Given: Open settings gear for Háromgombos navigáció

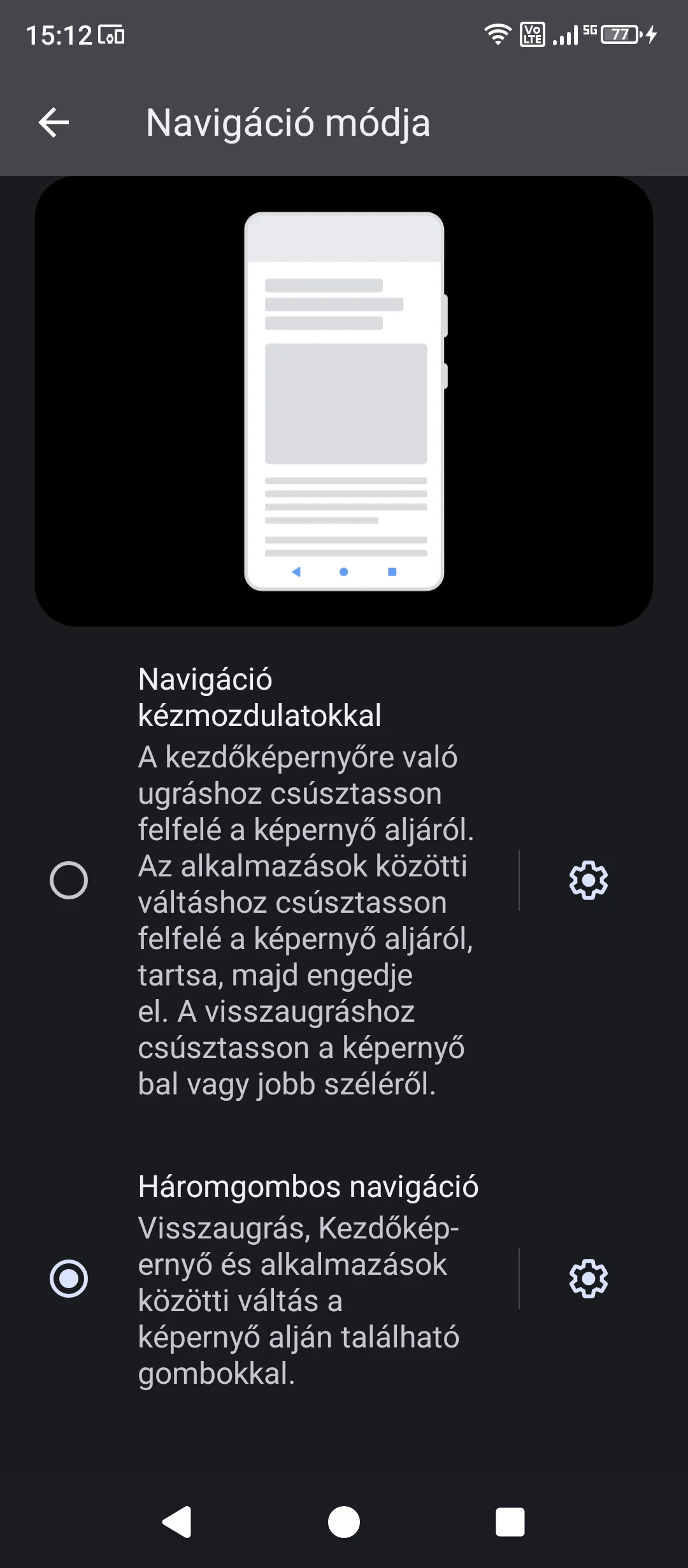Looking at the screenshot, I should click(588, 1278).
